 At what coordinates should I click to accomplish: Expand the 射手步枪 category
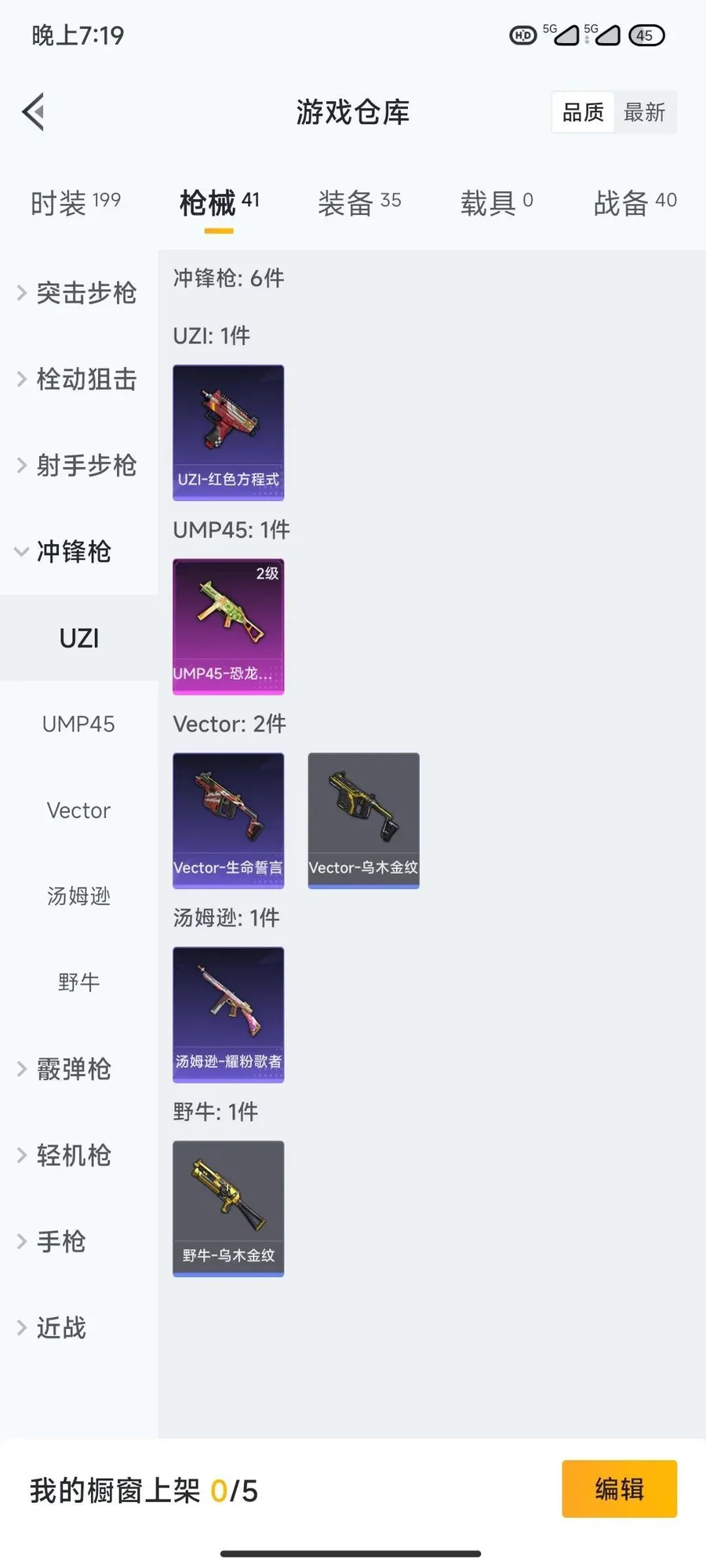[77, 466]
